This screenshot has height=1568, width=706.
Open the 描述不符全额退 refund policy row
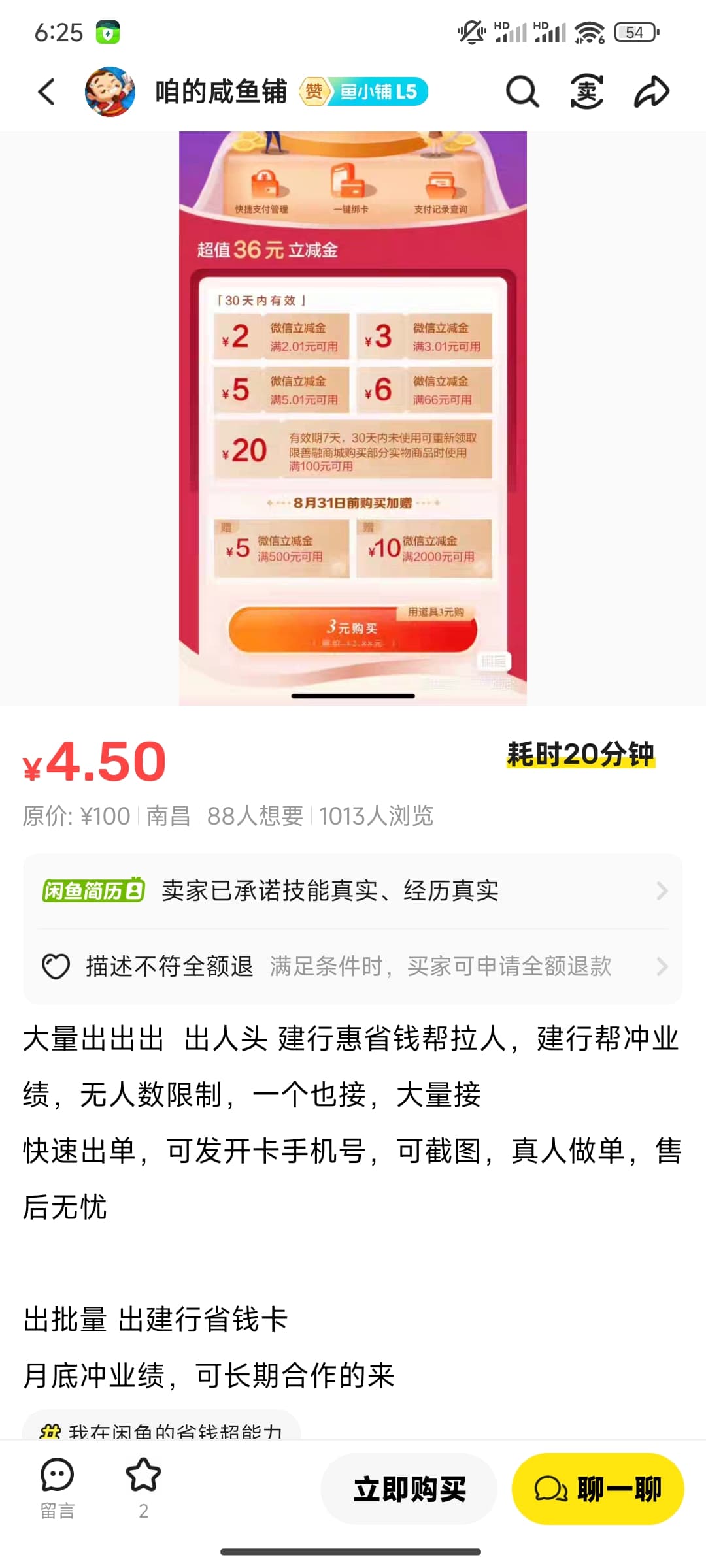tap(353, 966)
